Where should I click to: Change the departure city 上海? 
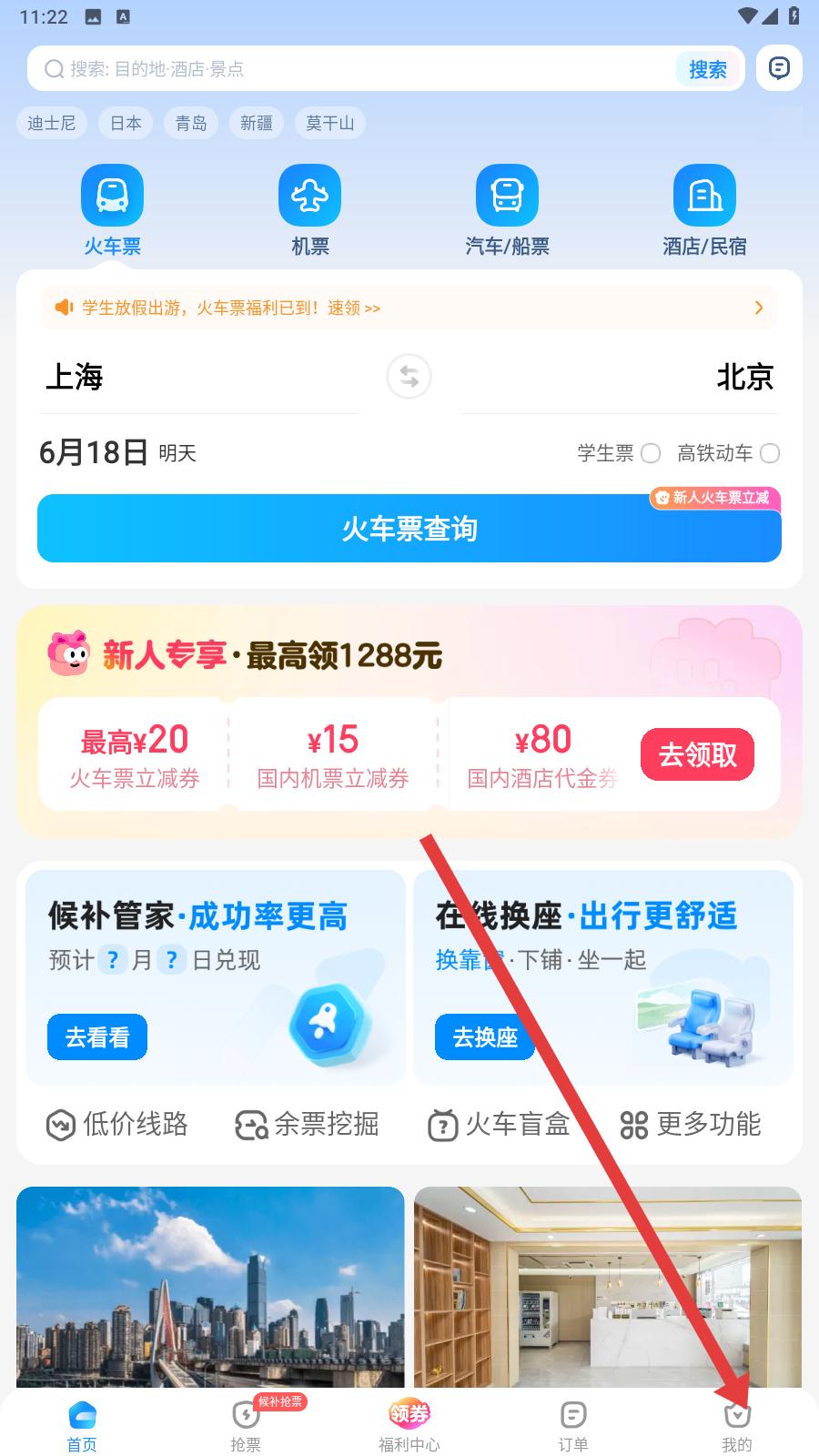pyautogui.click(x=75, y=377)
